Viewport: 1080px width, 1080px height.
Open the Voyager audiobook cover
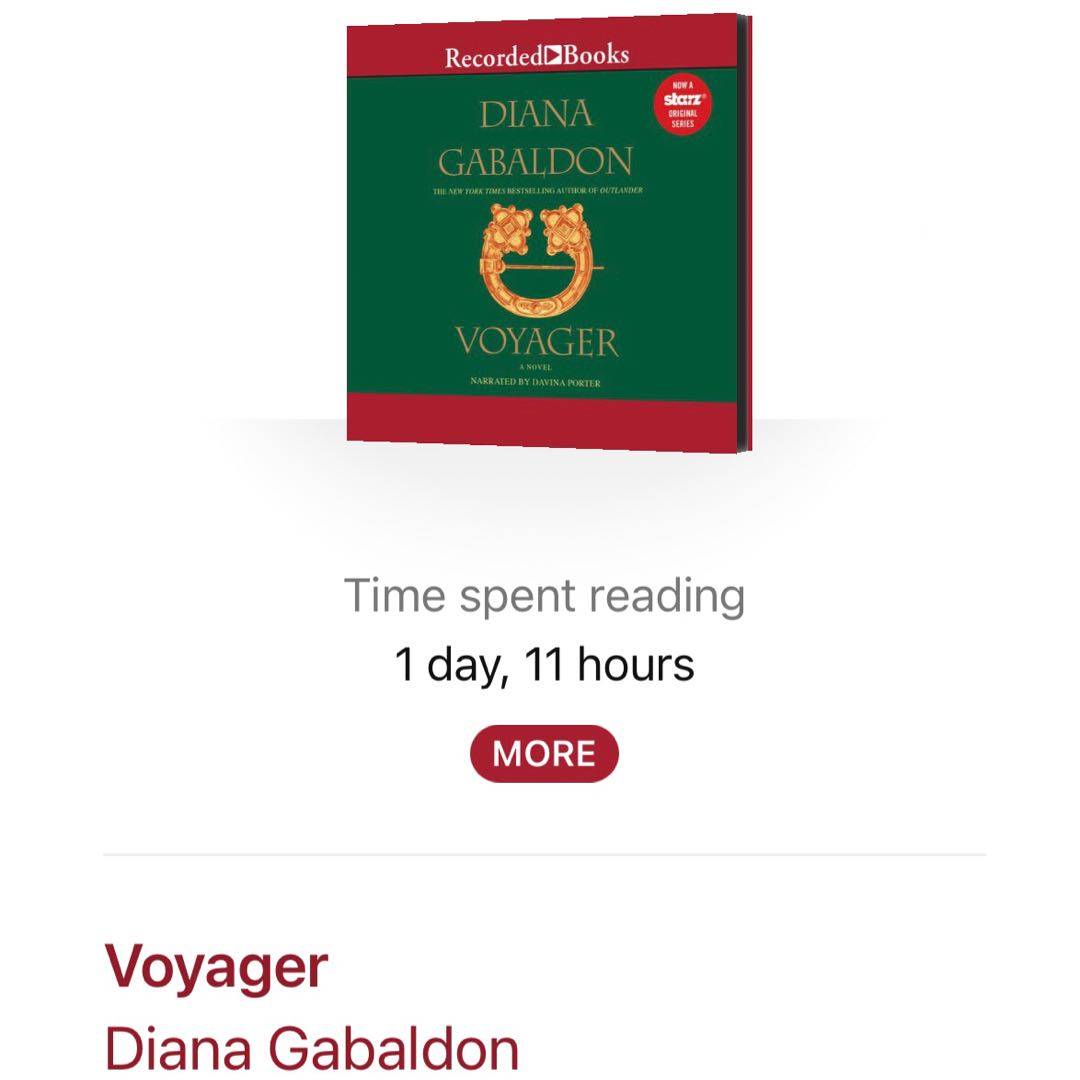(547, 232)
